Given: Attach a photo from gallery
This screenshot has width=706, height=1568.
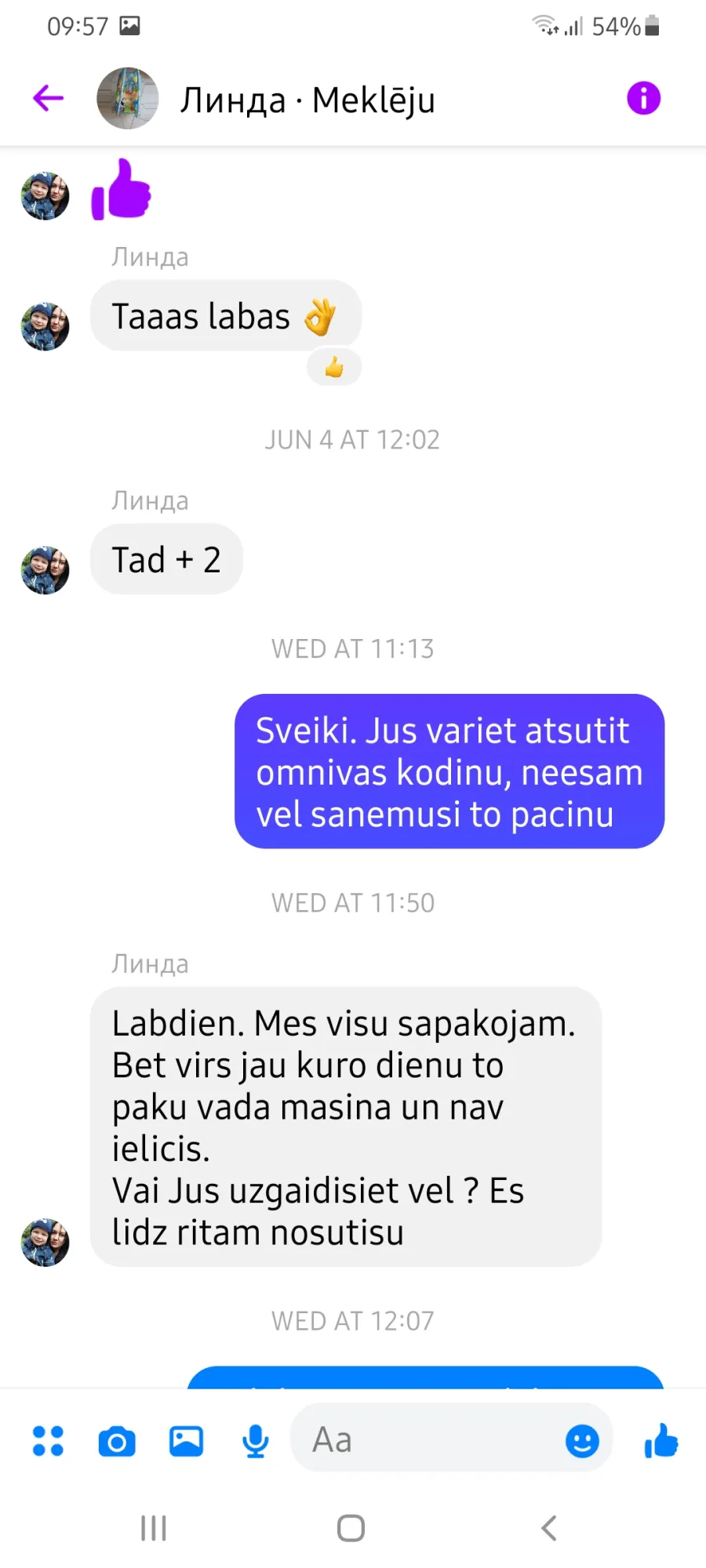Looking at the screenshot, I should click(186, 1441).
